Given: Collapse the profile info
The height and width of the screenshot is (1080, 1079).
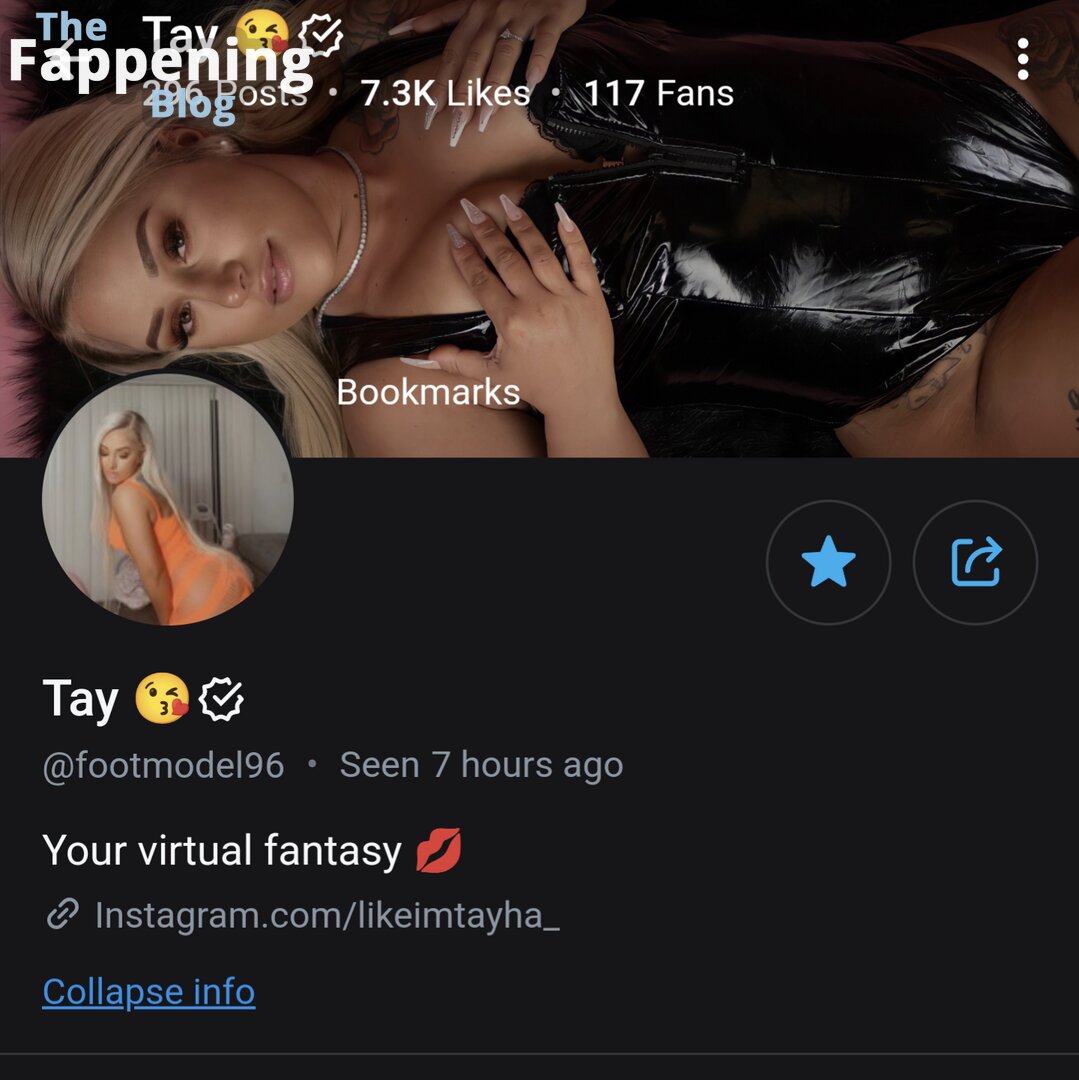Looking at the screenshot, I should [148, 992].
